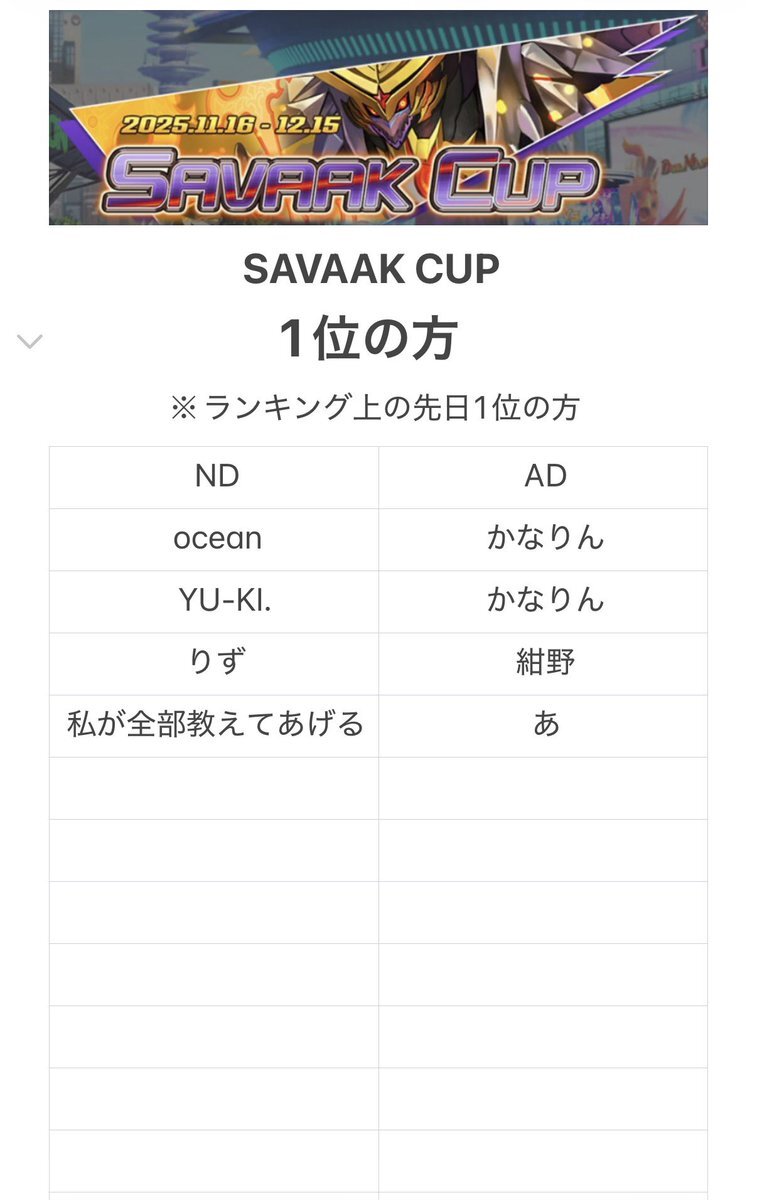The image size is (757, 1200).
Task: Collapse the 1位の方 section chevron
Action: point(30,342)
